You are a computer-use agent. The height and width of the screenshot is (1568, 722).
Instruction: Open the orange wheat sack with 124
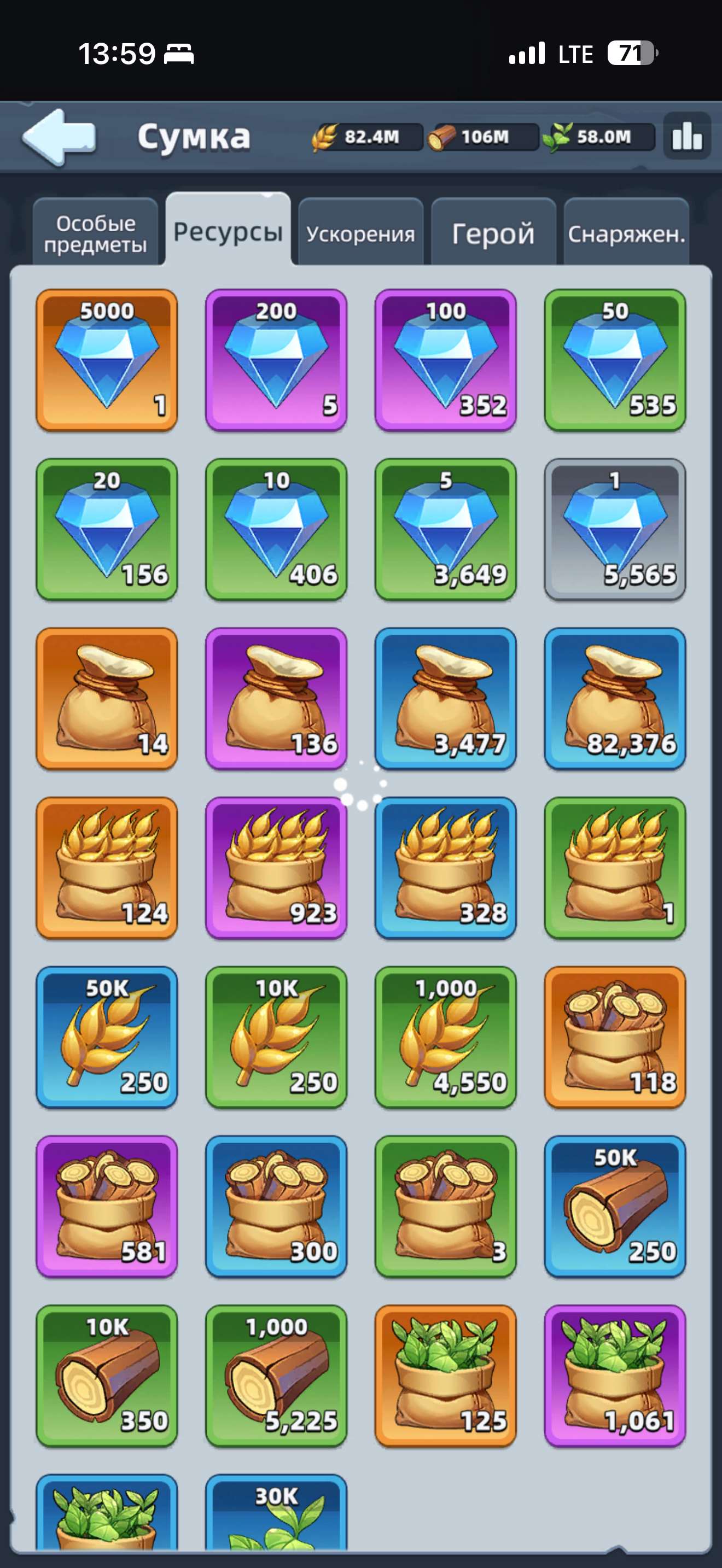point(107,868)
